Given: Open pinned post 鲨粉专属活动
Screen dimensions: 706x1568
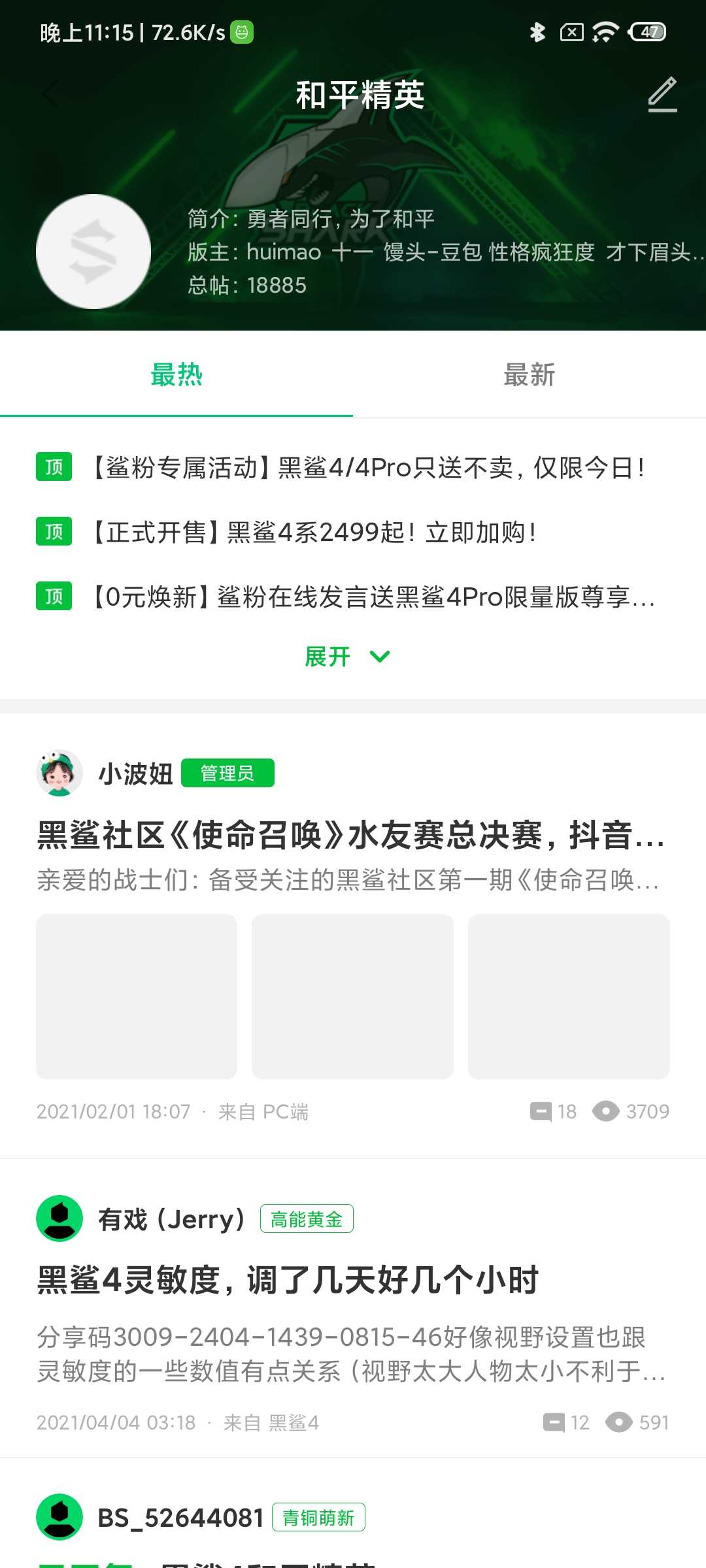Looking at the screenshot, I should 367,468.
